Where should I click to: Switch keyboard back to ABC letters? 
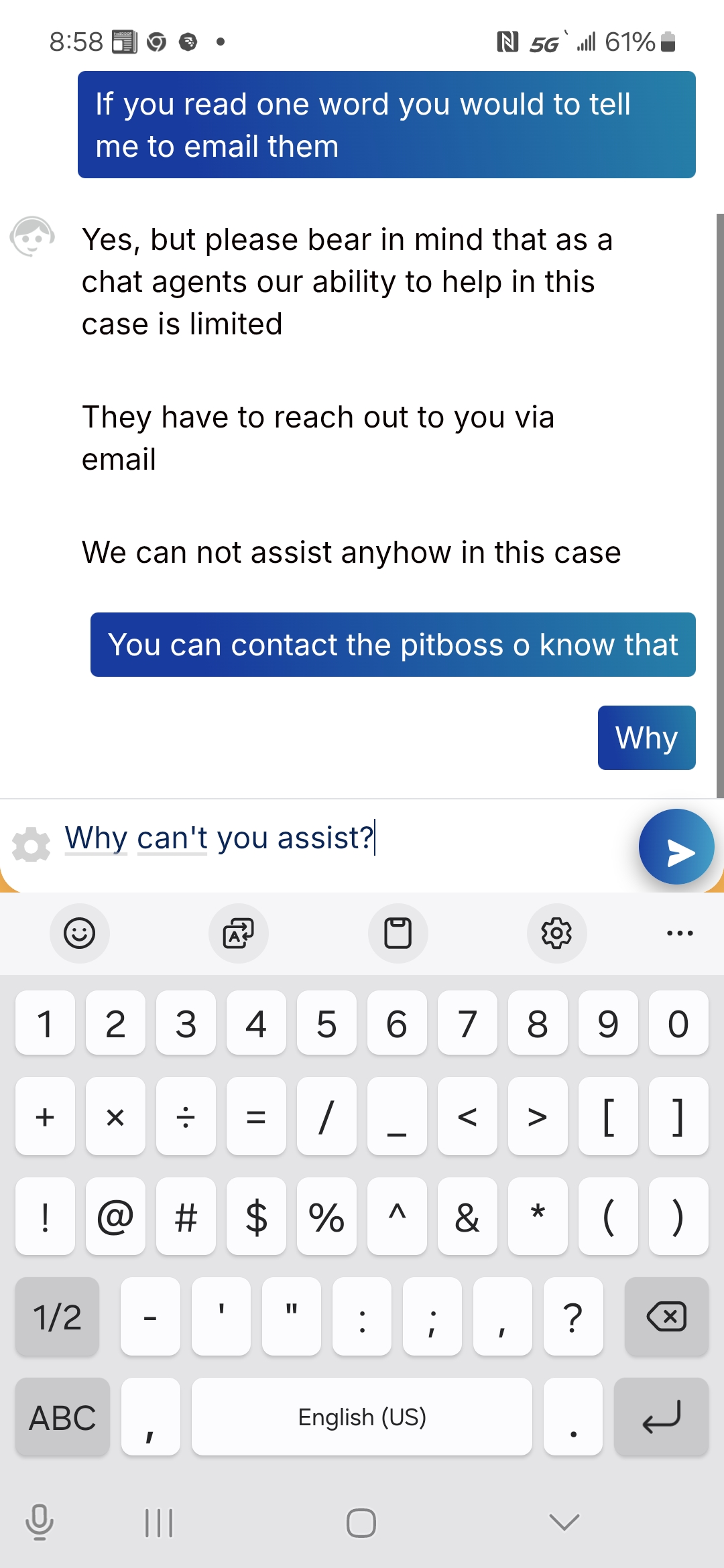[x=62, y=1417]
